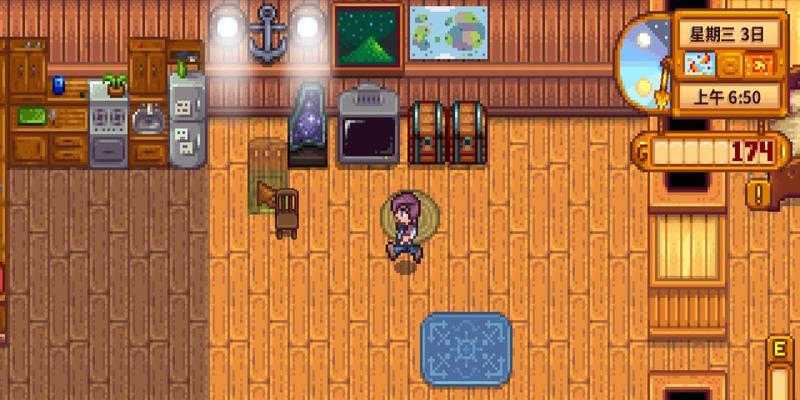Open the right storage chest
800x400 pixels.
[468, 131]
